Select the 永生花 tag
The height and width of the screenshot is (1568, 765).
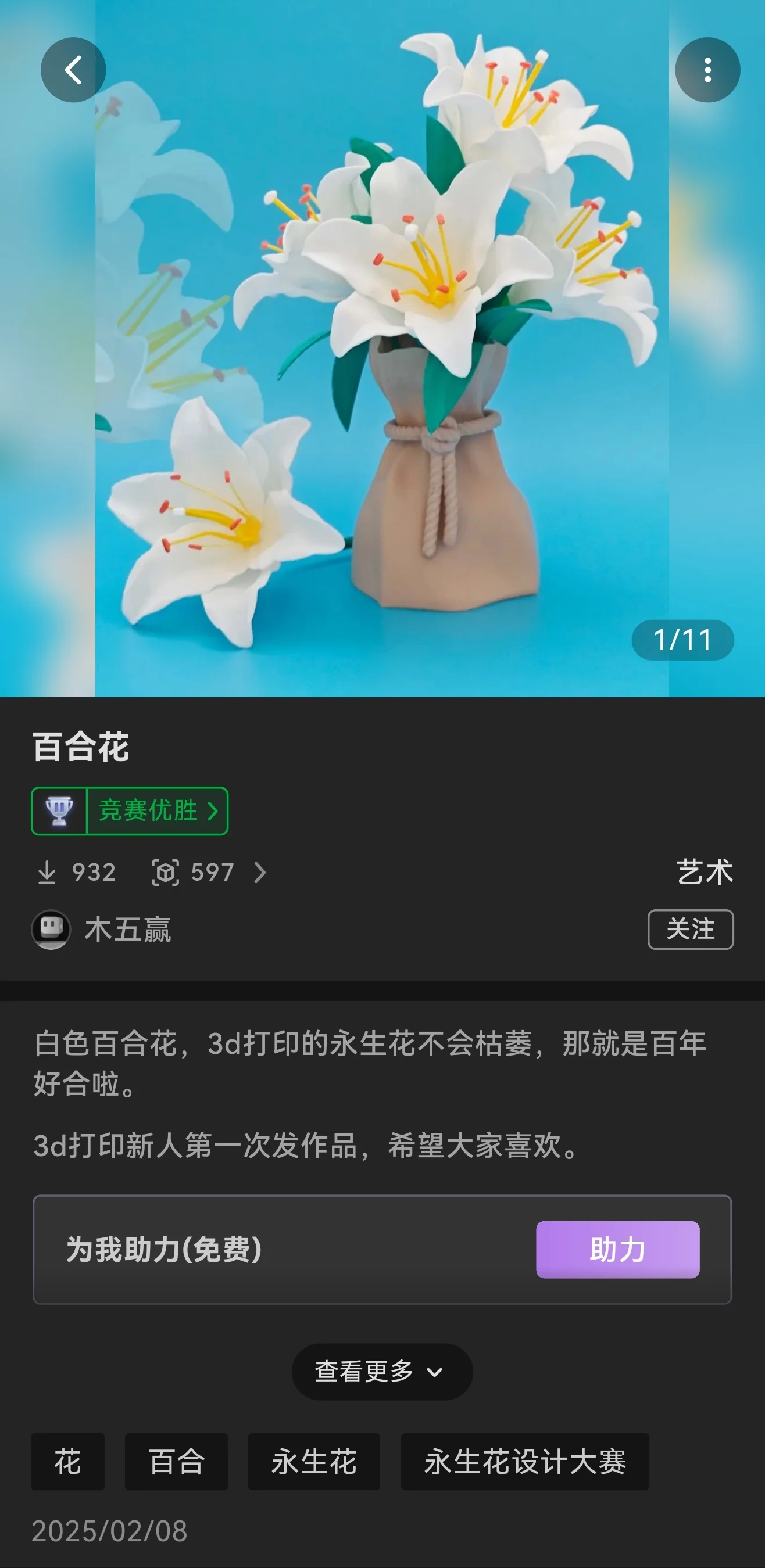coord(314,1462)
